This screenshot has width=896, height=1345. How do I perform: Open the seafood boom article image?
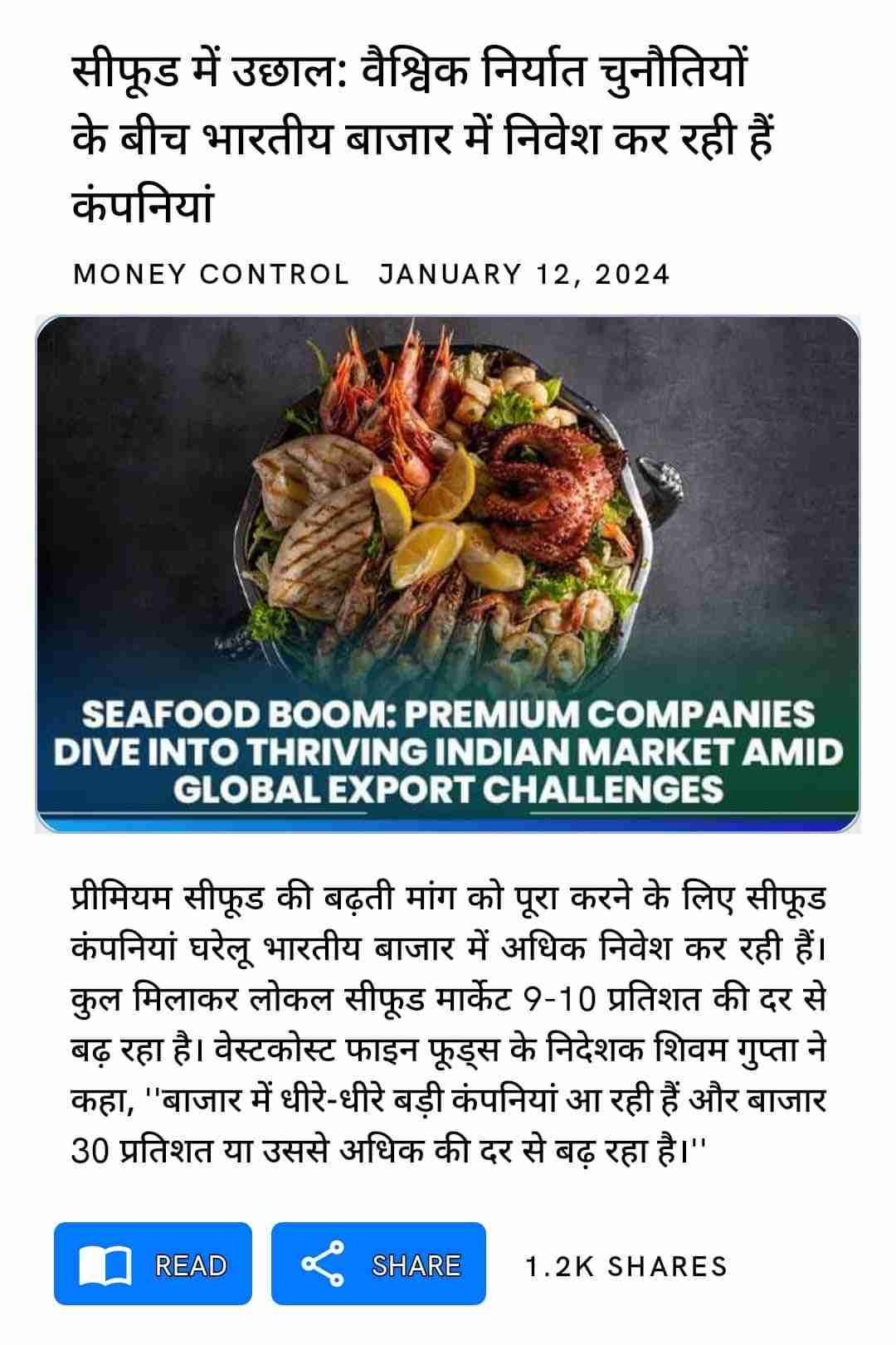[448, 574]
